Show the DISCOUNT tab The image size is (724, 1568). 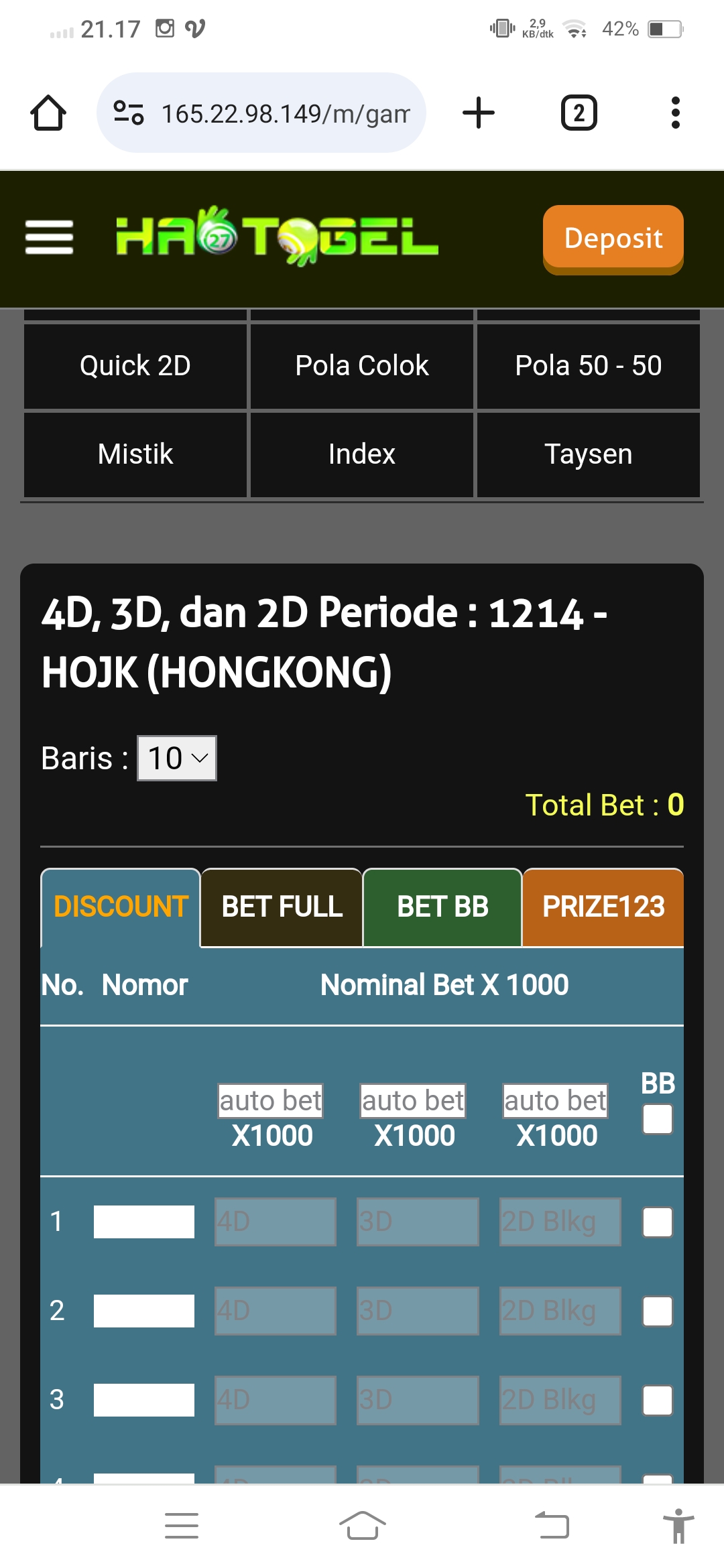click(121, 907)
